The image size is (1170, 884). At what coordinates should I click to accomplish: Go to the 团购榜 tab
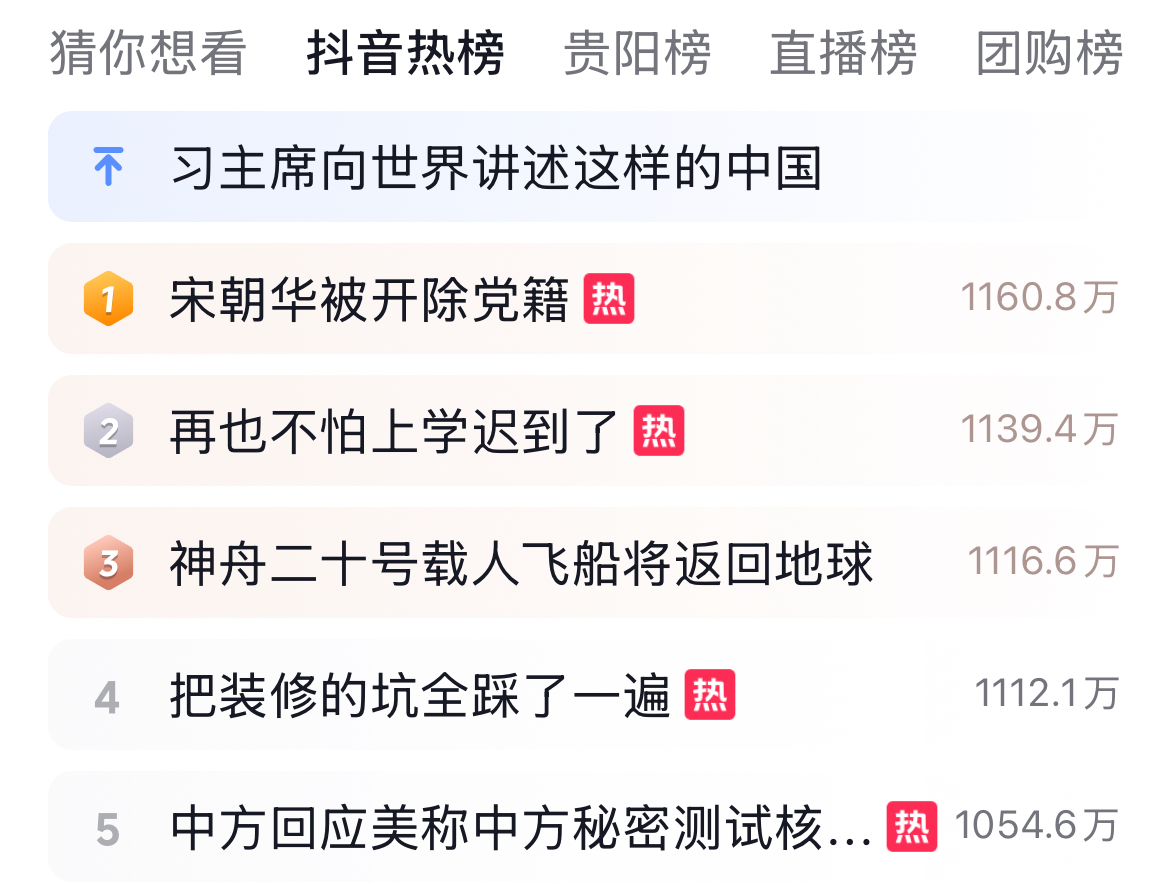1050,54
